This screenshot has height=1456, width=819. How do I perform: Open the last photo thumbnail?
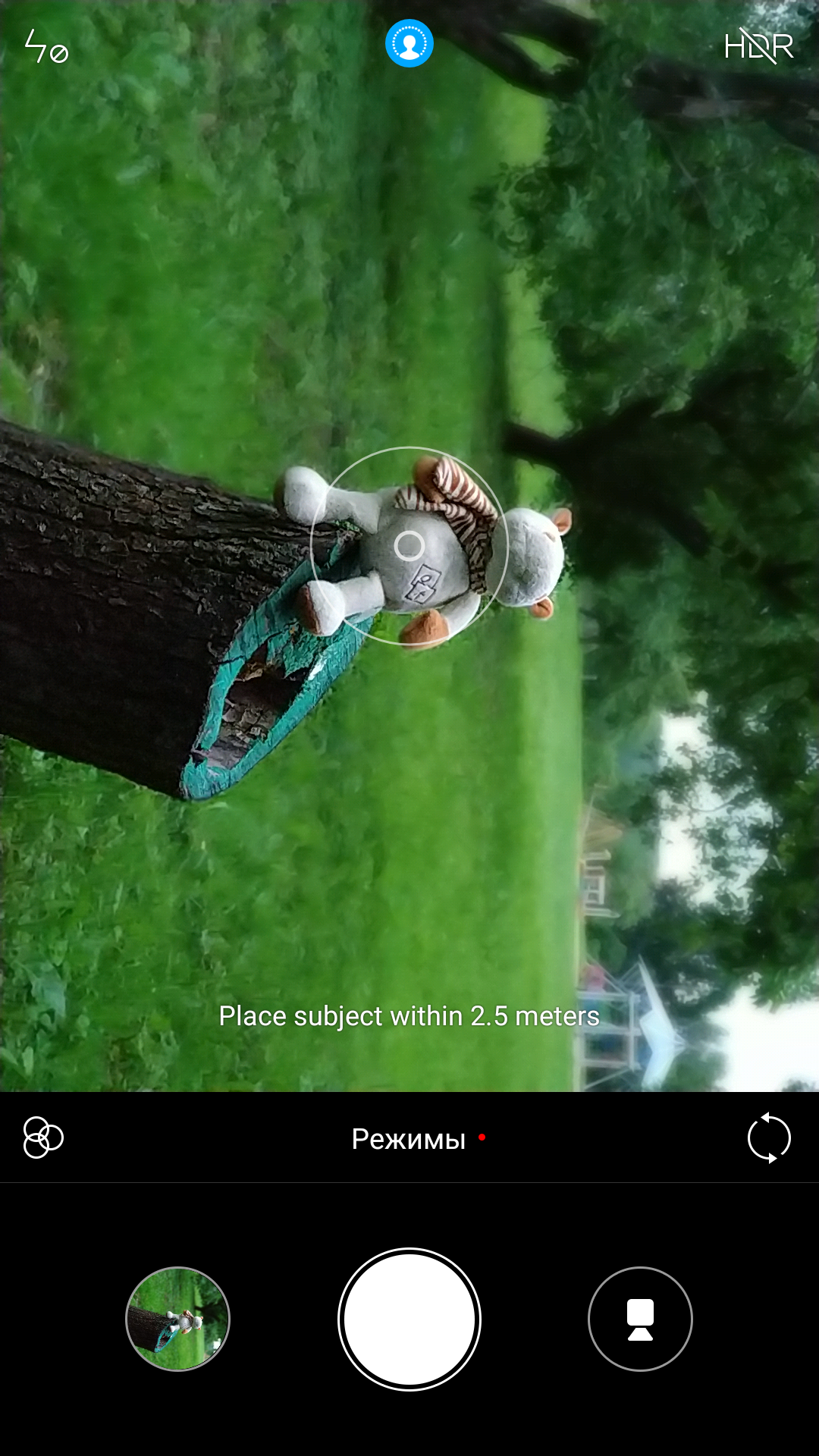point(177,1319)
